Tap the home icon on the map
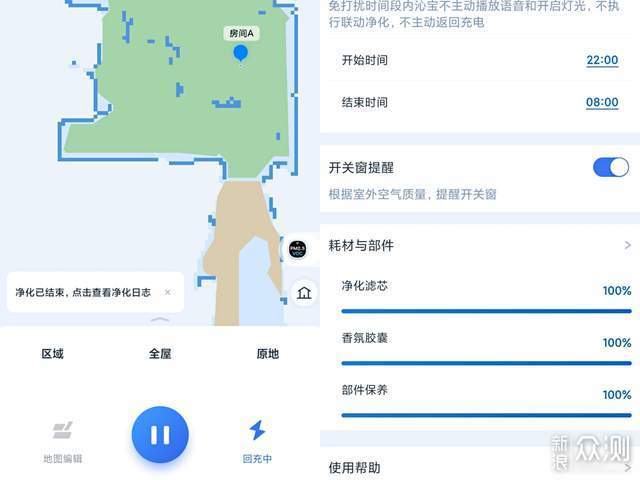 303,293
